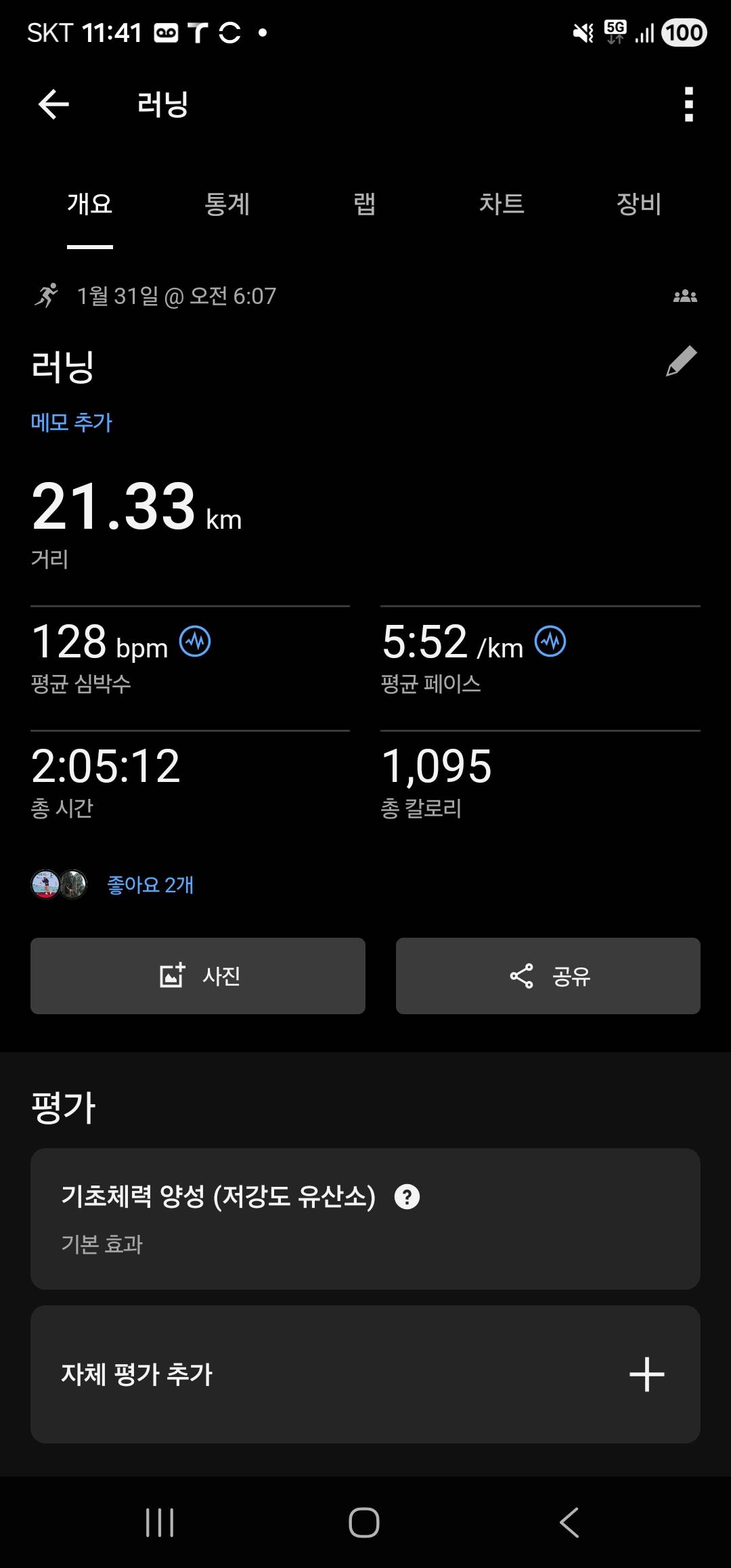Tap the plus to add 자체 평가

[647, 1374]
